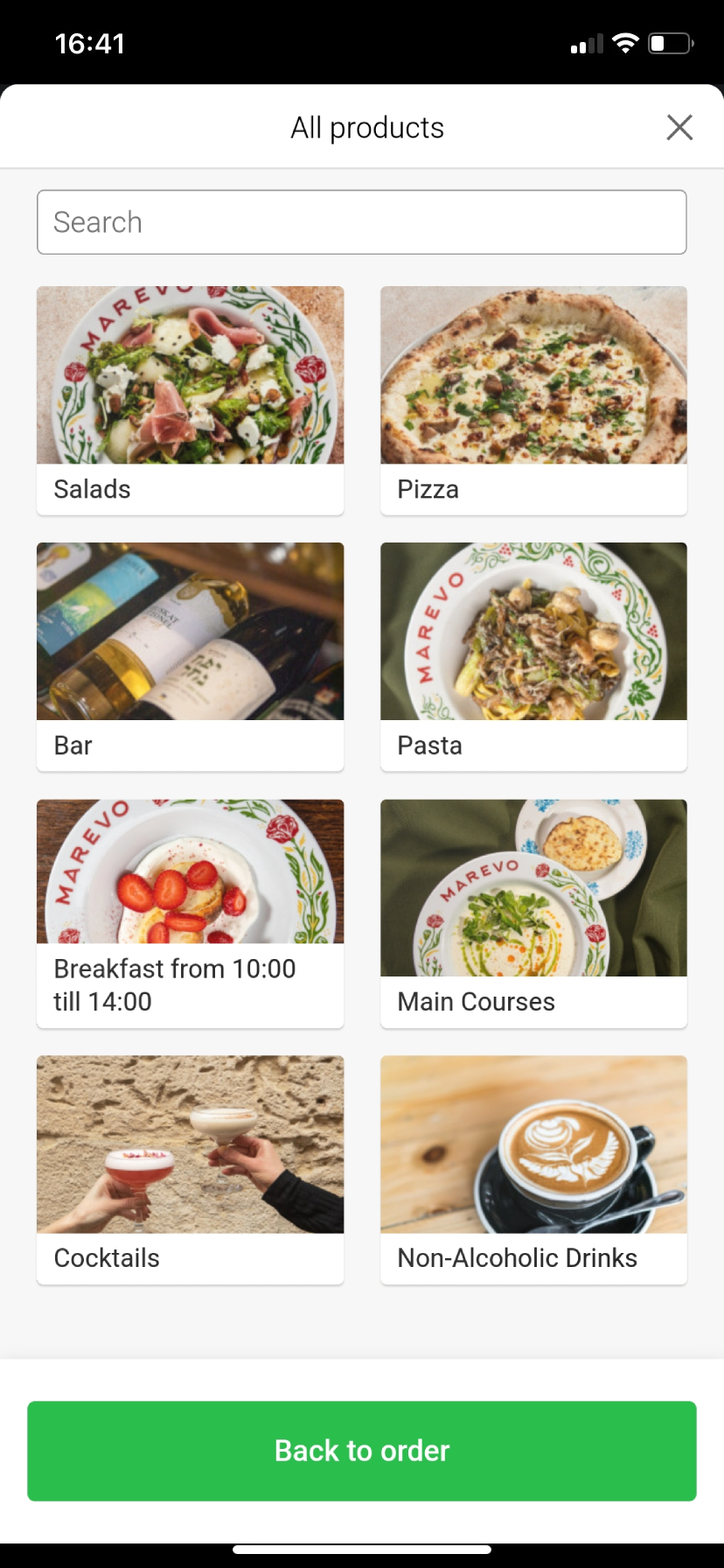Open the Salads category
This screenshot has width=724, height=1568.
coord(190,401)
